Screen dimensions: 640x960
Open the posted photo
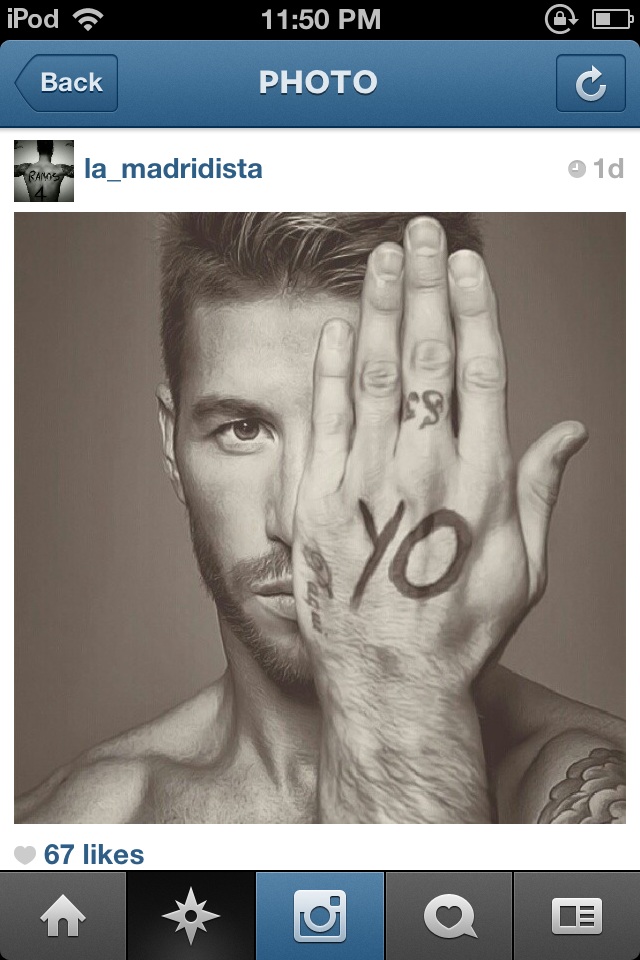point(320,518)
